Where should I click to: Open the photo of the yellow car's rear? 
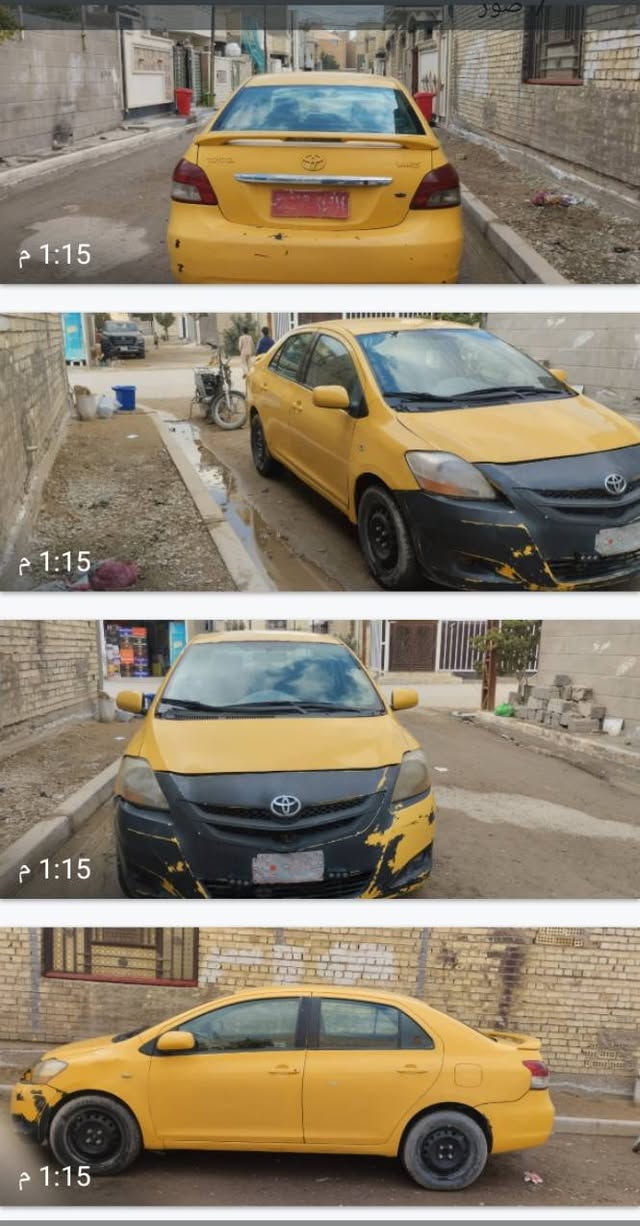point(320,145)
